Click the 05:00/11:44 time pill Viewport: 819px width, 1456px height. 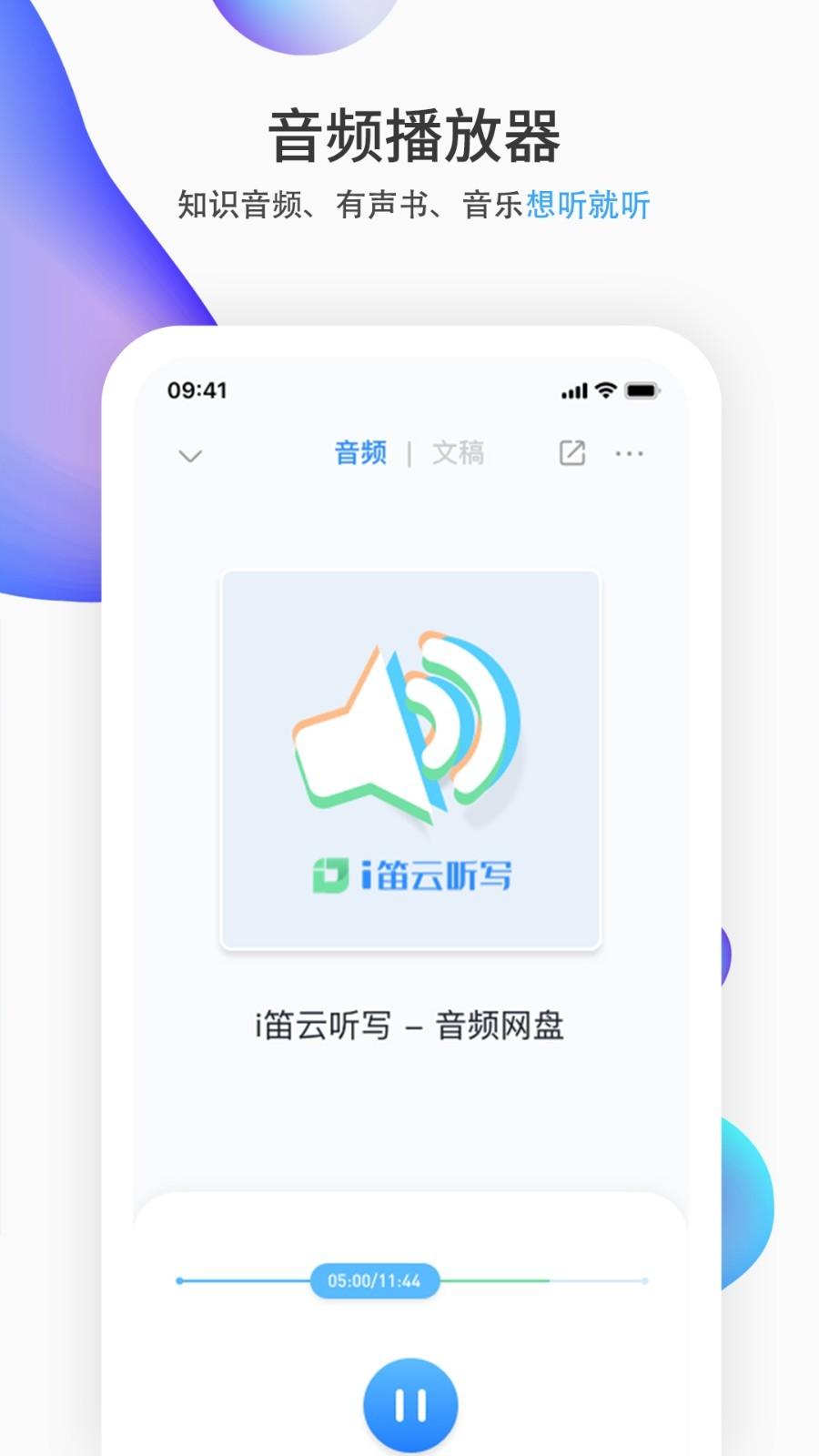click(373, 1282)
